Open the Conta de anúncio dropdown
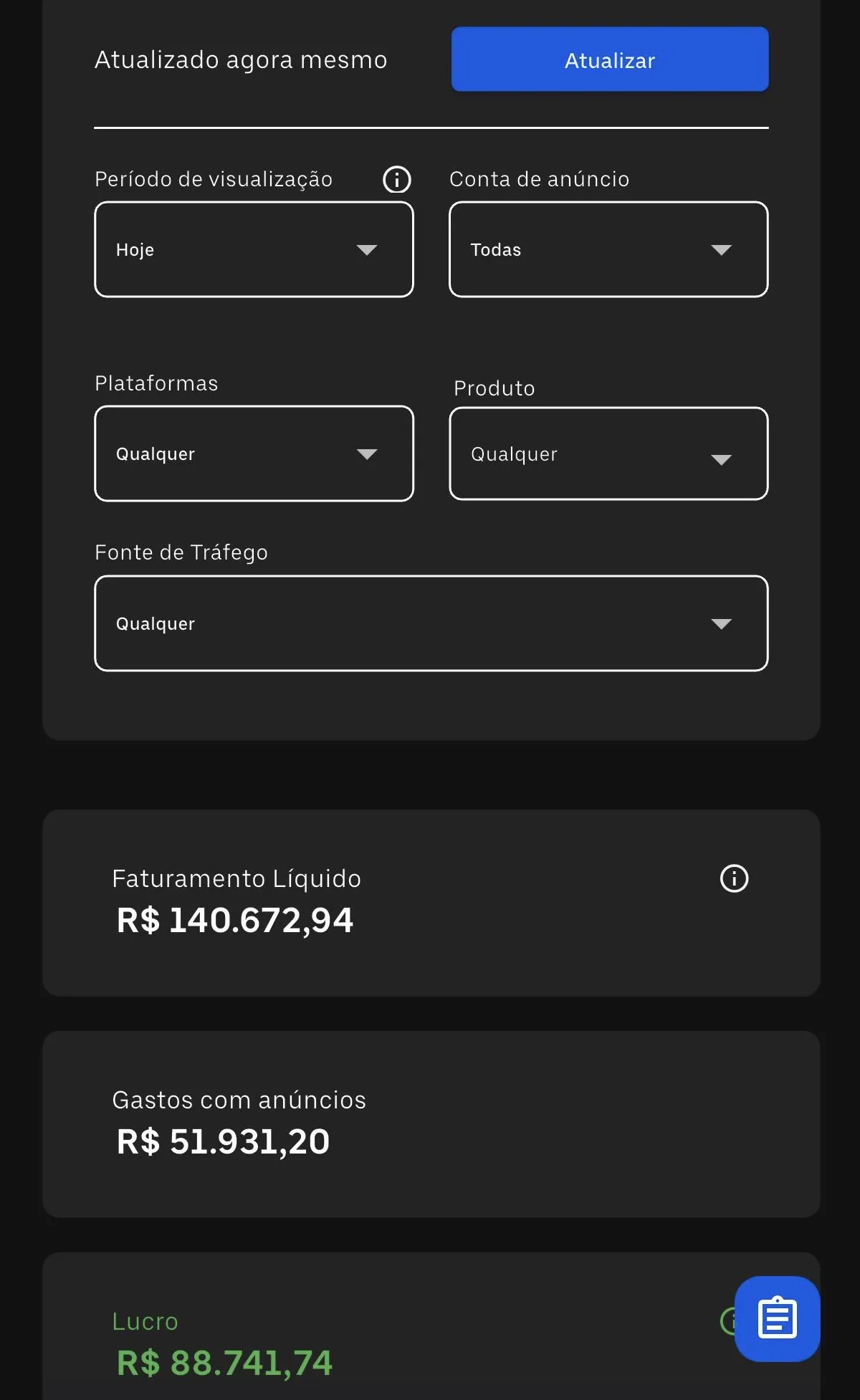This screenshot has height=1400, width=860. [x=608, y=249]
